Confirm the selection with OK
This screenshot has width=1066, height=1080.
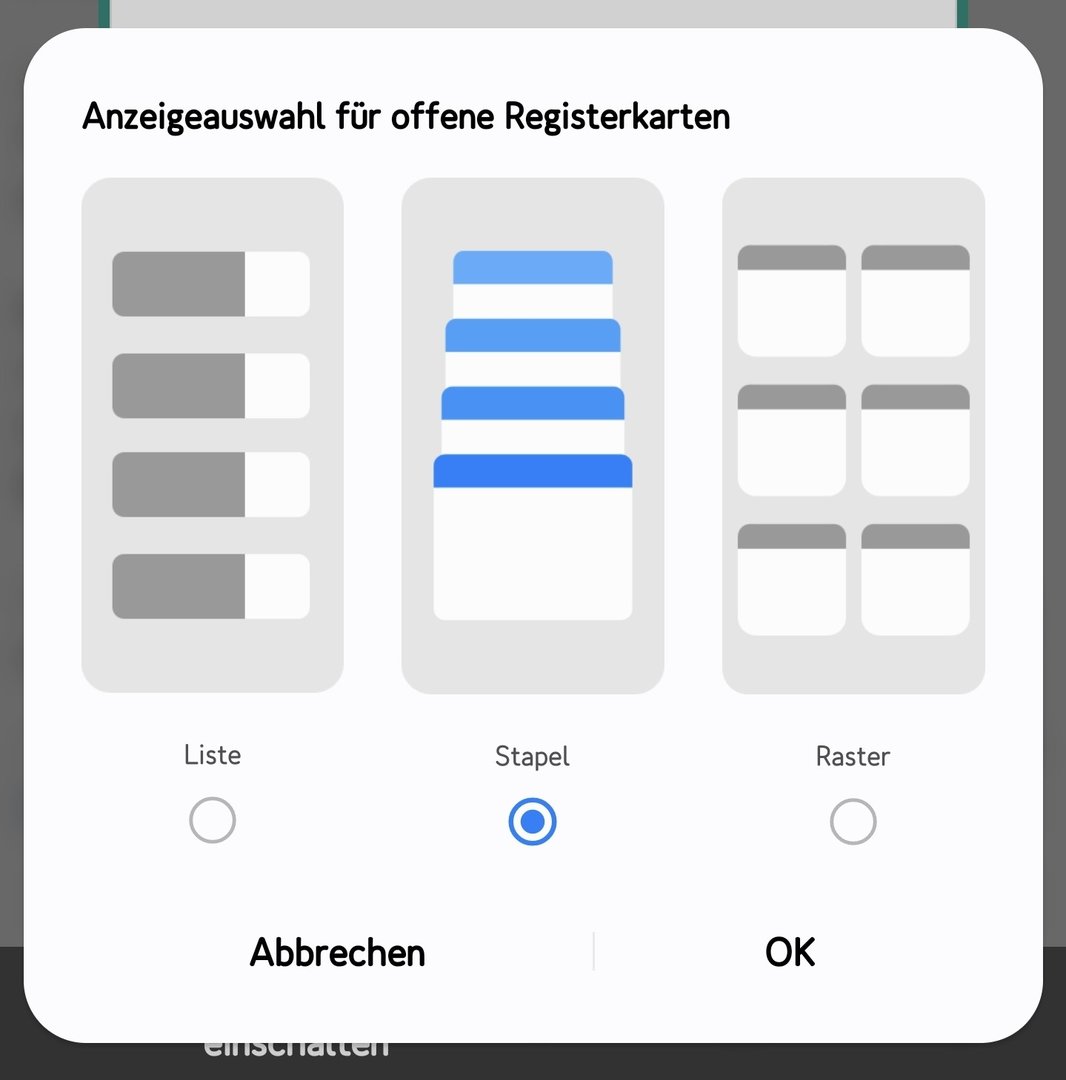coord(790,952)
